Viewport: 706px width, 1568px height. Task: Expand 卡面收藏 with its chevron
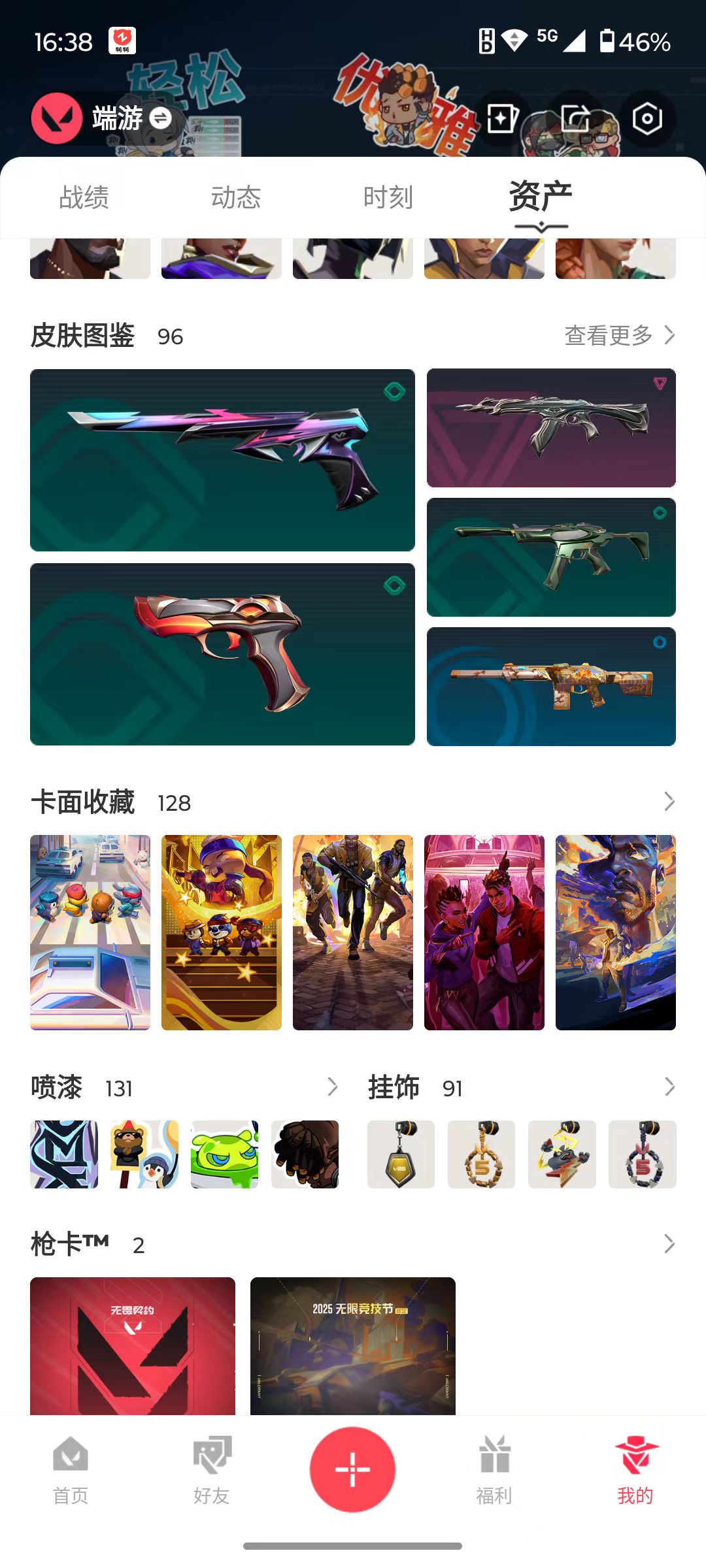(x=669, y=802)
